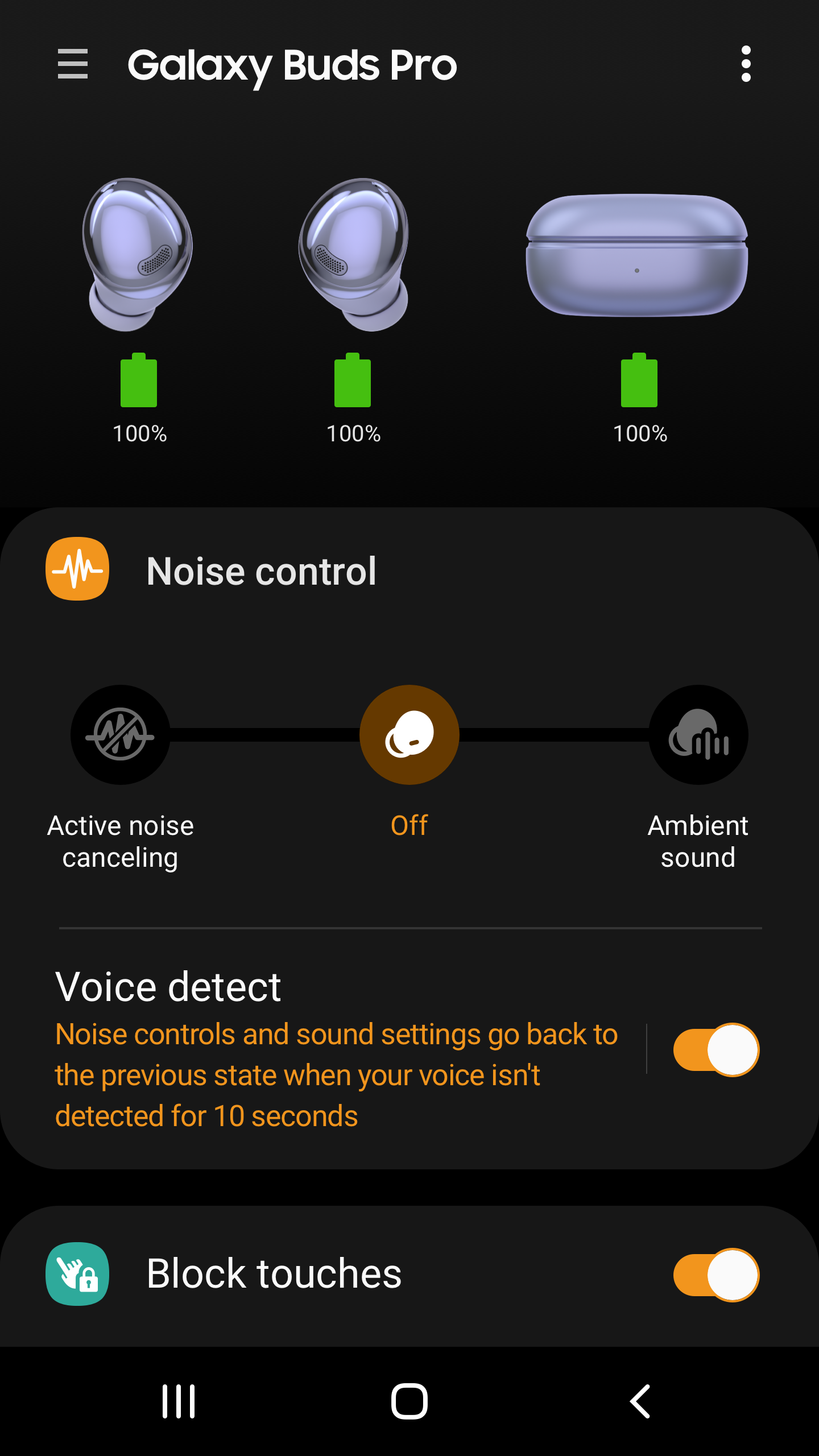
Task: Tap the Galaxy Buds Pro title
Action: click(x=292, y=64)
